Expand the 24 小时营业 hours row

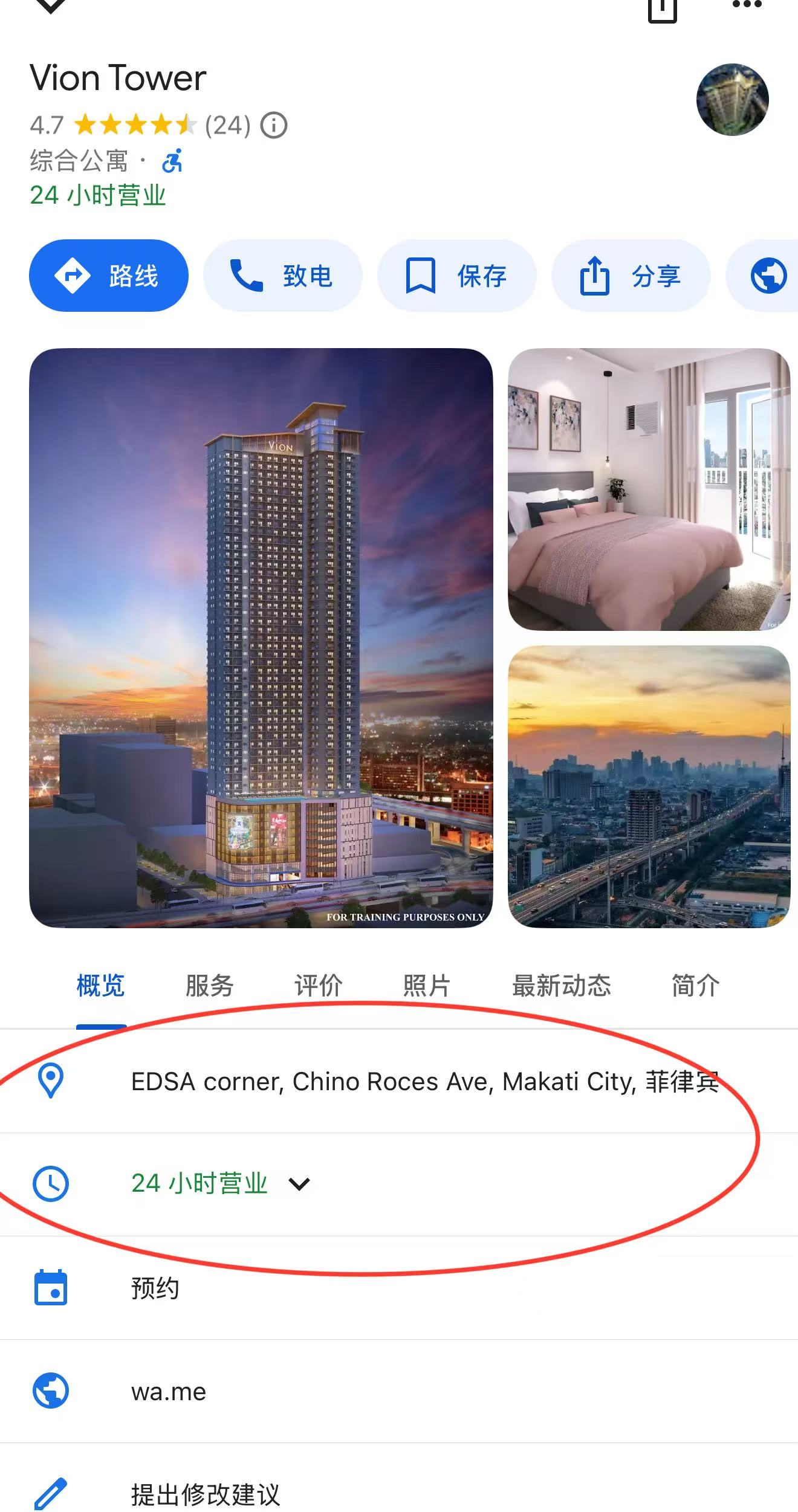[x=399, y=1184]
